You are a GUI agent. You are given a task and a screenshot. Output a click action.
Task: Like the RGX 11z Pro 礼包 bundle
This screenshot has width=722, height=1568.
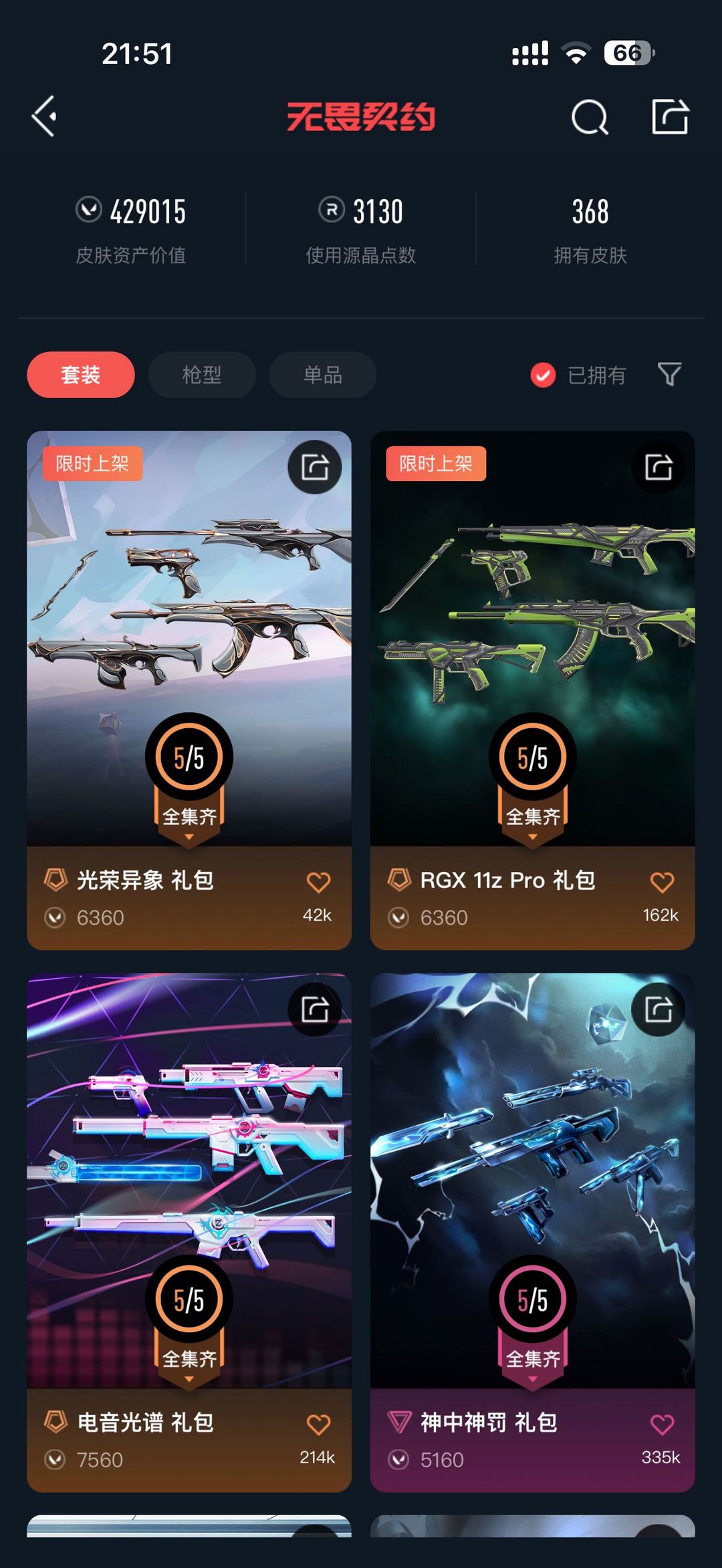coord(662,883)
